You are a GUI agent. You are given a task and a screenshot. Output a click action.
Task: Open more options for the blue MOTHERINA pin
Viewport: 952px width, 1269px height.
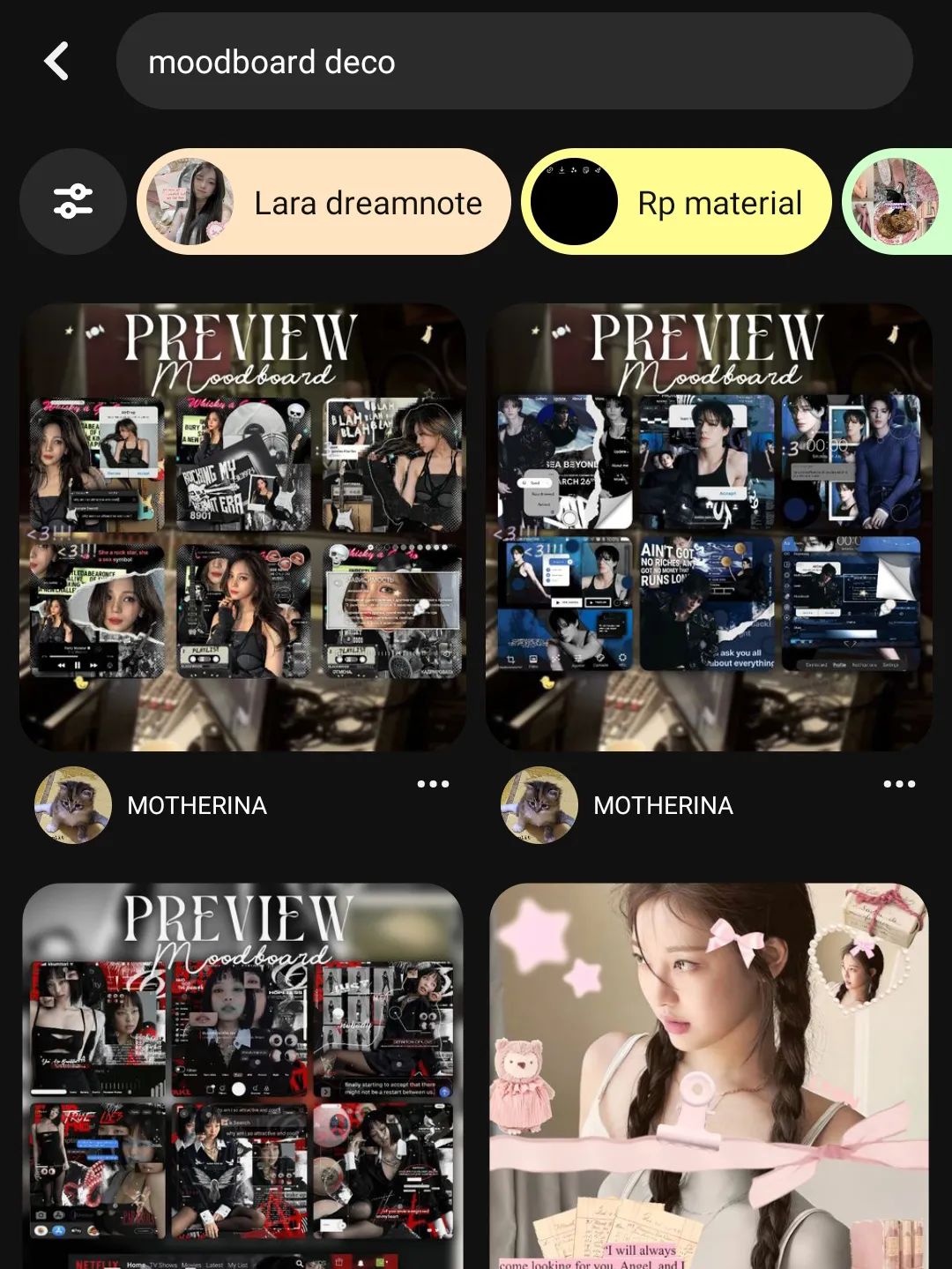coord(898,784)
